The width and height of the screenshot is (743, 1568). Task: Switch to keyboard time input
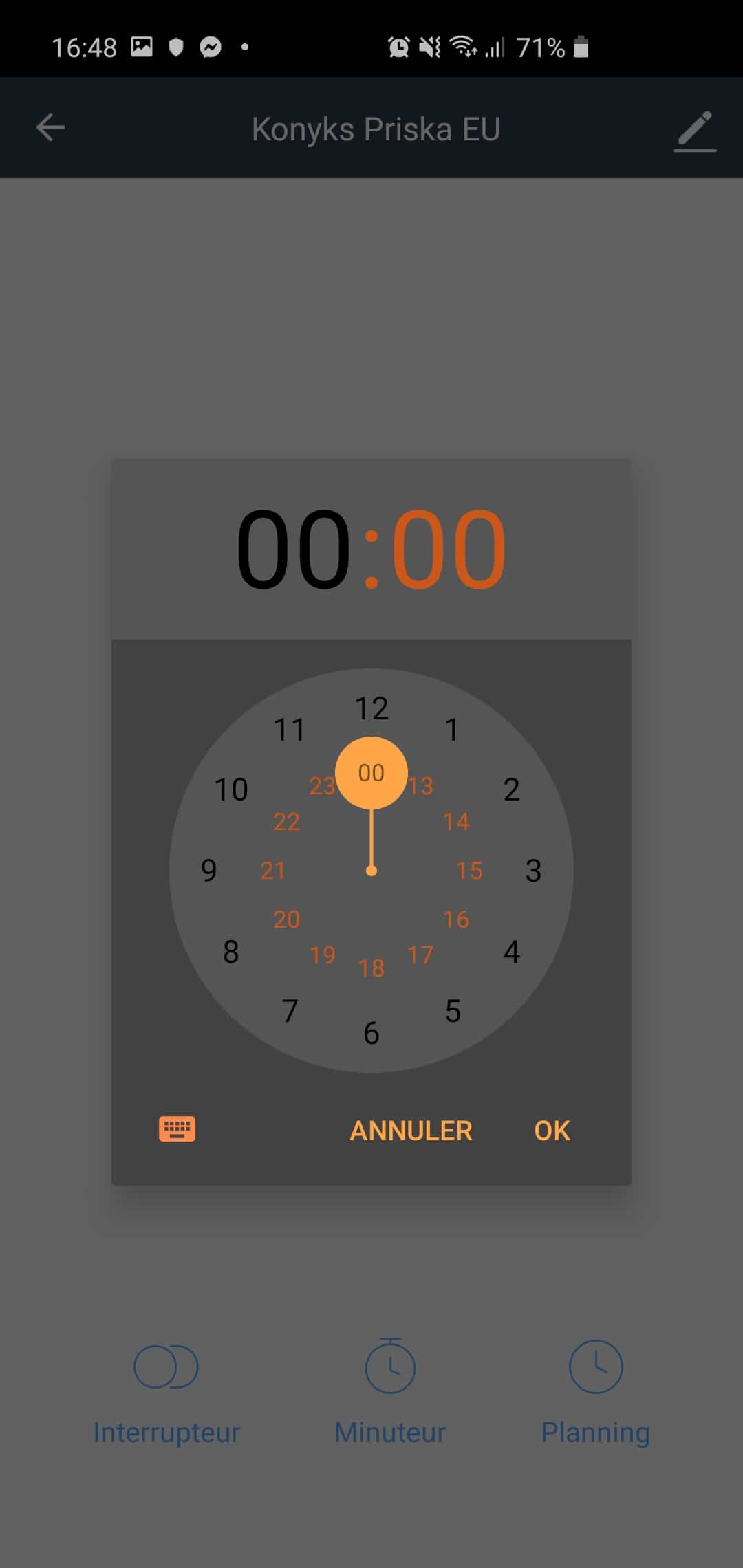coord(177,1129)
